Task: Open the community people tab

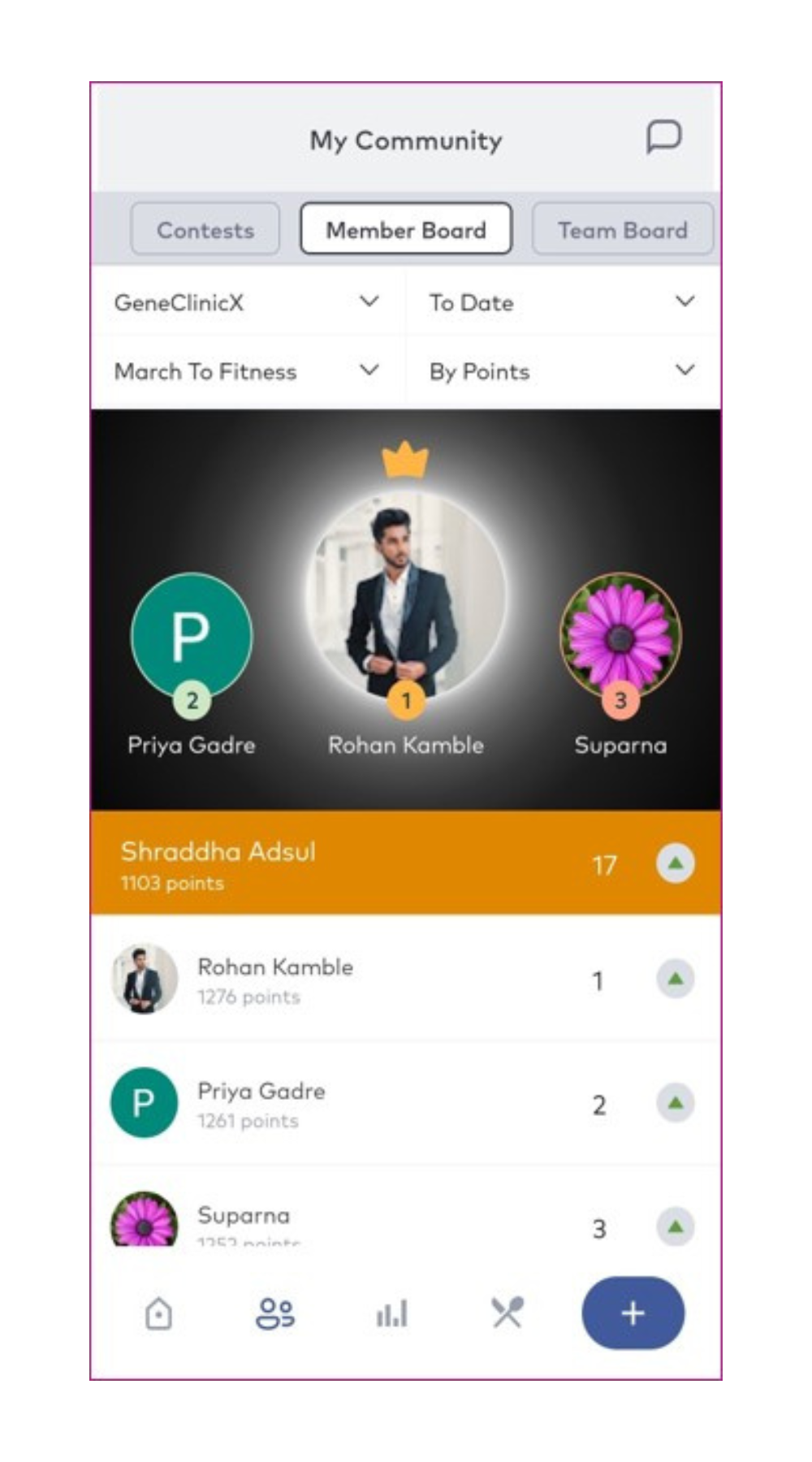Action: (x=275, y=1313)
